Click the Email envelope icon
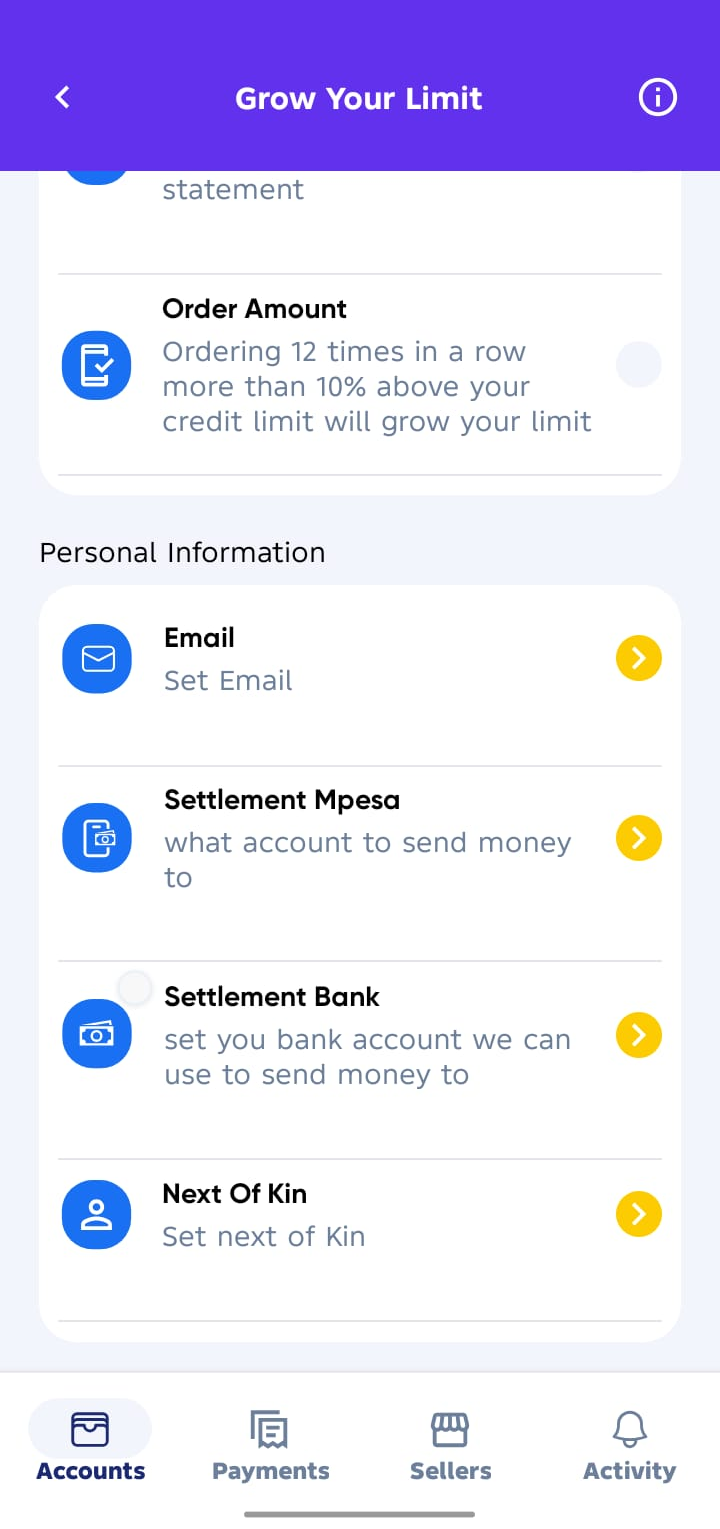 coord(96,658)
